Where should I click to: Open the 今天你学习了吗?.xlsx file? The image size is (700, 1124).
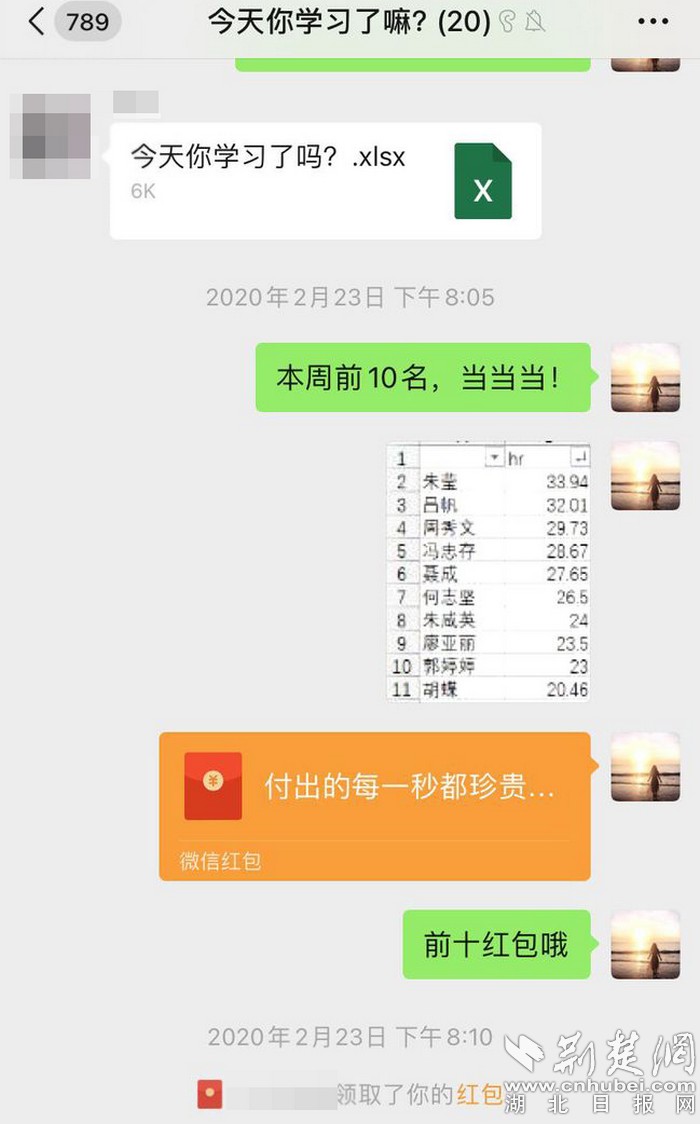tap(325, 180)
